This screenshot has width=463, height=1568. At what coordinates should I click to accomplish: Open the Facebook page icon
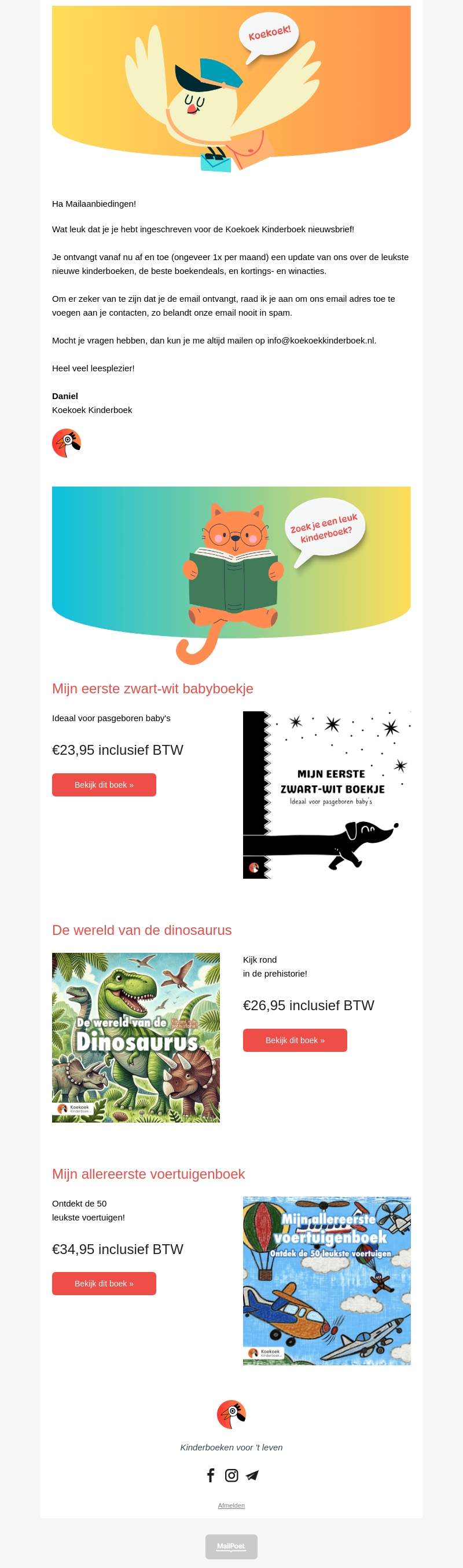coord(211,1475)
